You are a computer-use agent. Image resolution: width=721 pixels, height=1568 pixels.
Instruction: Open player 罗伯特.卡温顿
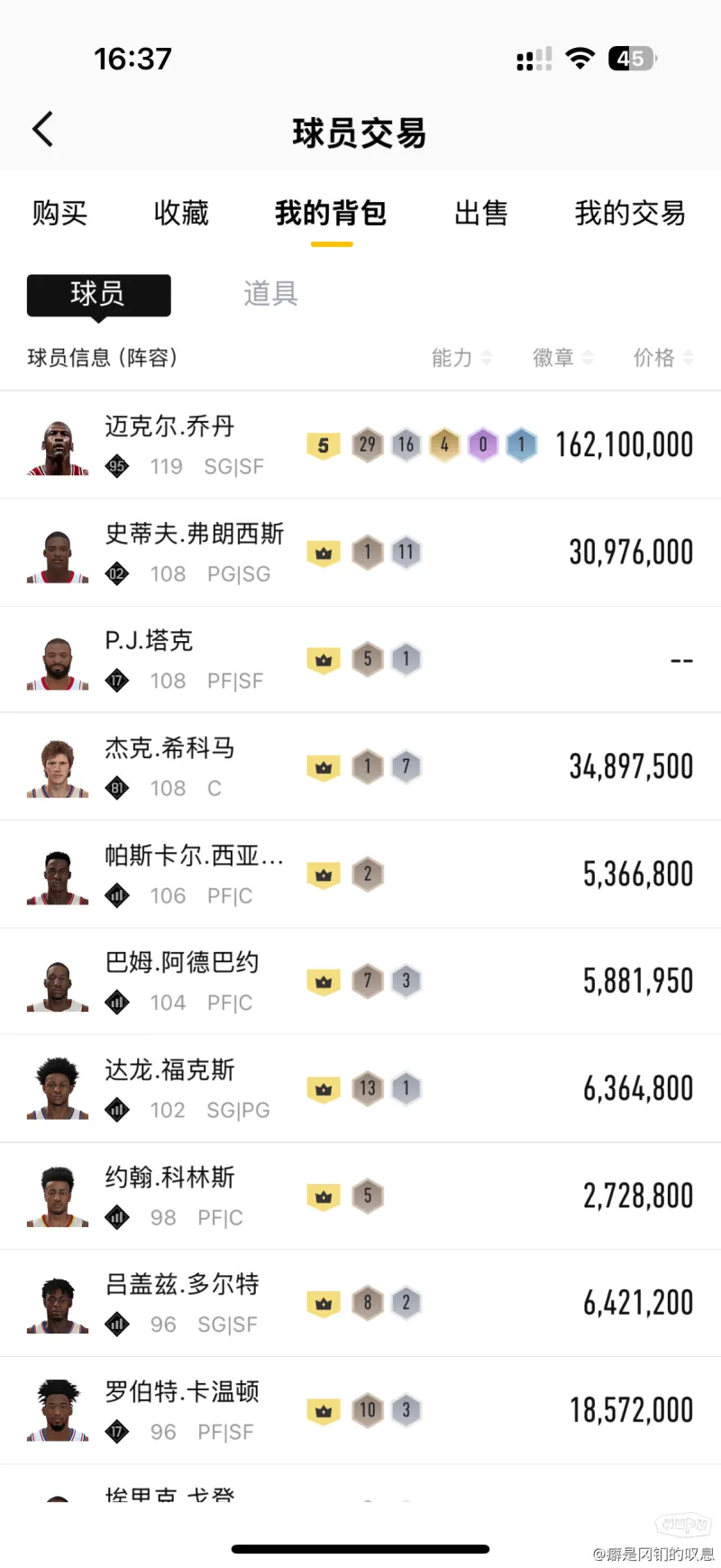click(360, 1410)
